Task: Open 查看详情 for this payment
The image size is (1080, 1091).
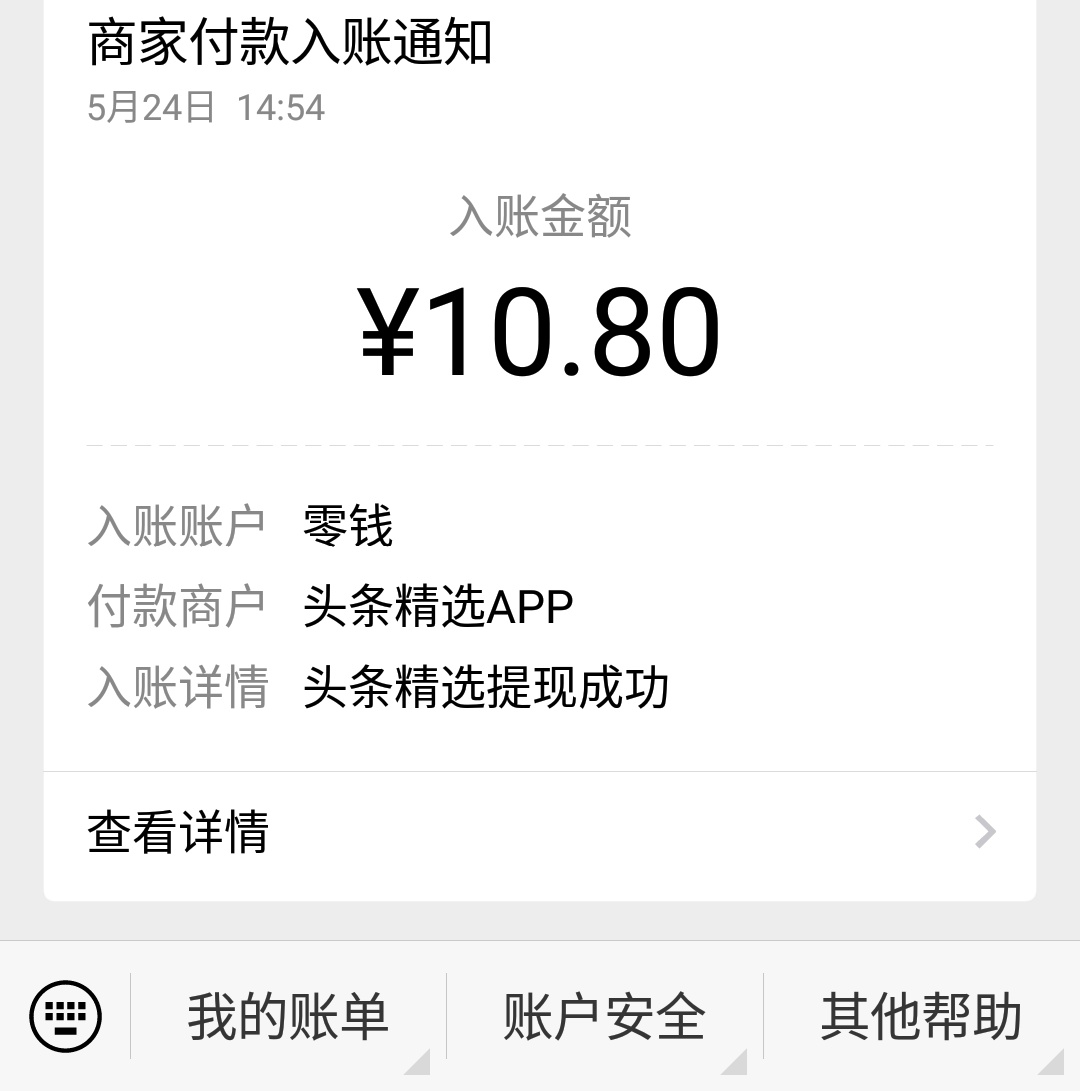Action: (x=540, y=832)
